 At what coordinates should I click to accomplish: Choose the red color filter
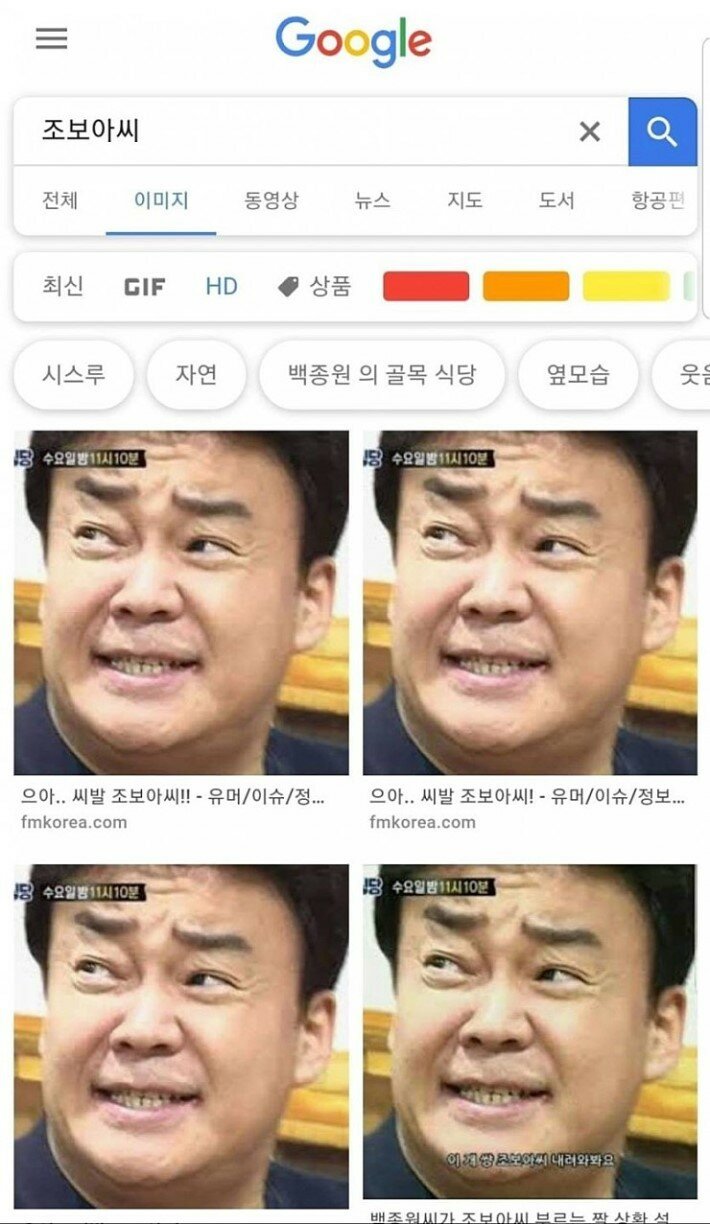coord(426,286)
